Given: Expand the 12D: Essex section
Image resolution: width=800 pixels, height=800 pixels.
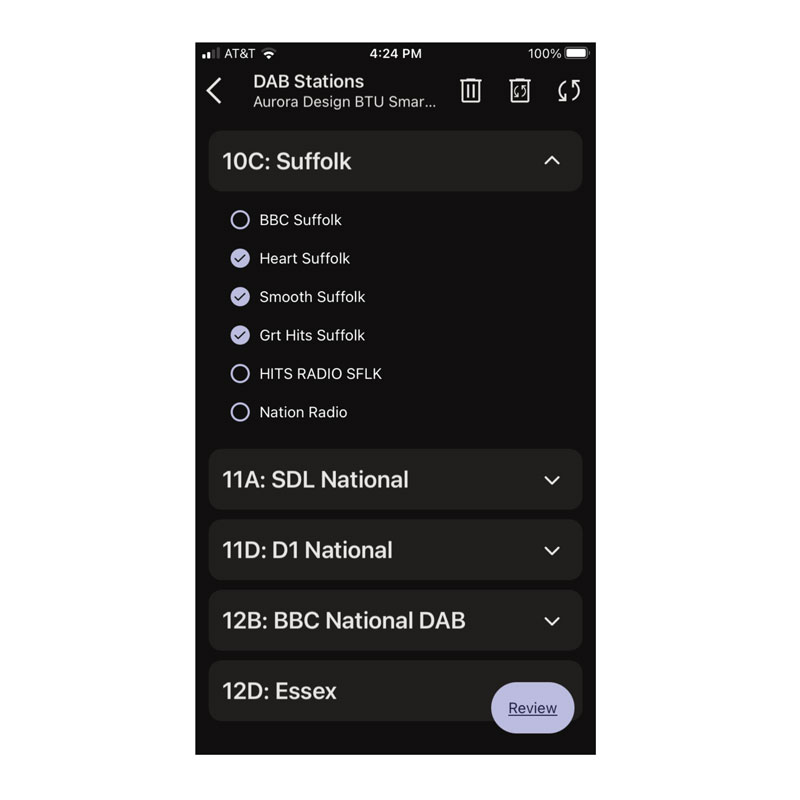Looking at the screenshot, I should [x=350, y=691].
